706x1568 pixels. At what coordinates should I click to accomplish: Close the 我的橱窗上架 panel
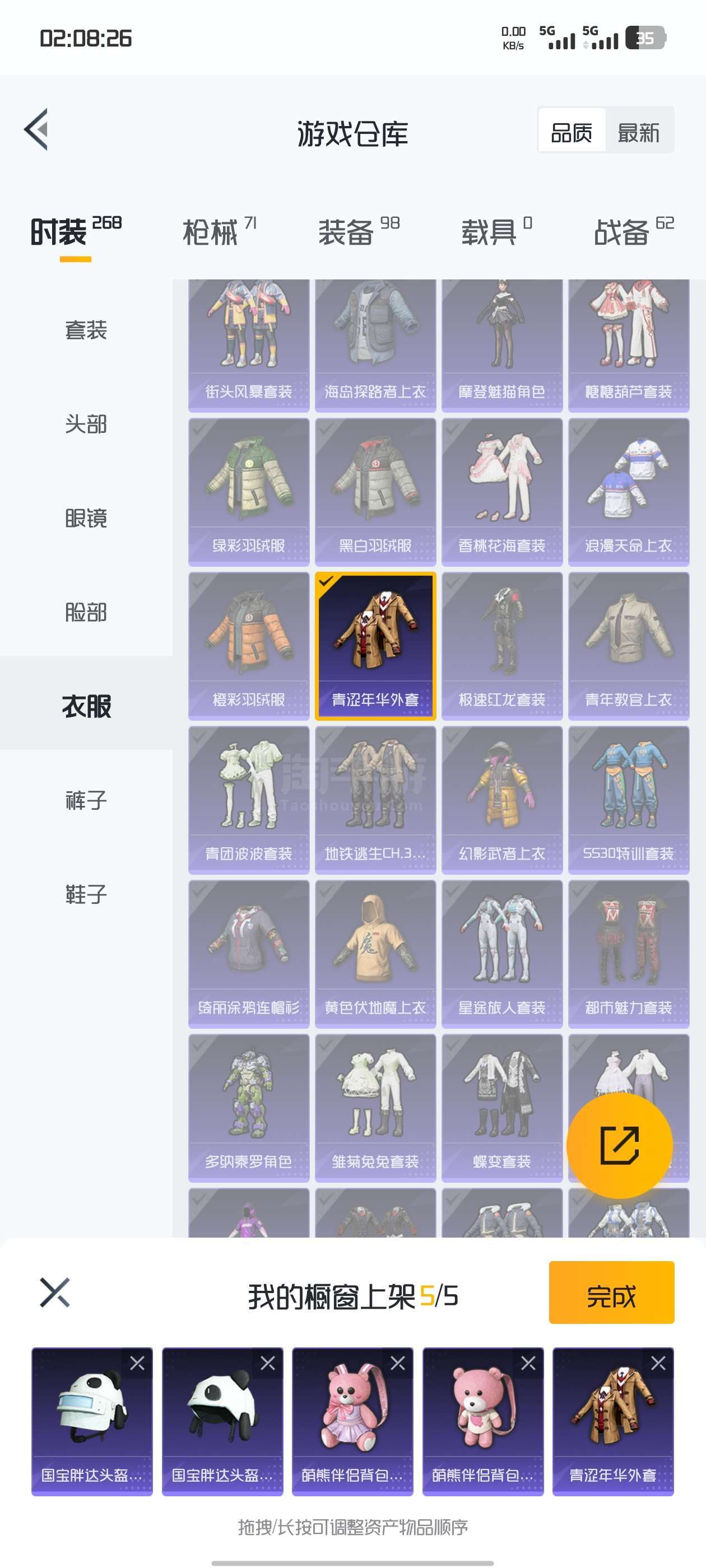tap(55, 1293)
